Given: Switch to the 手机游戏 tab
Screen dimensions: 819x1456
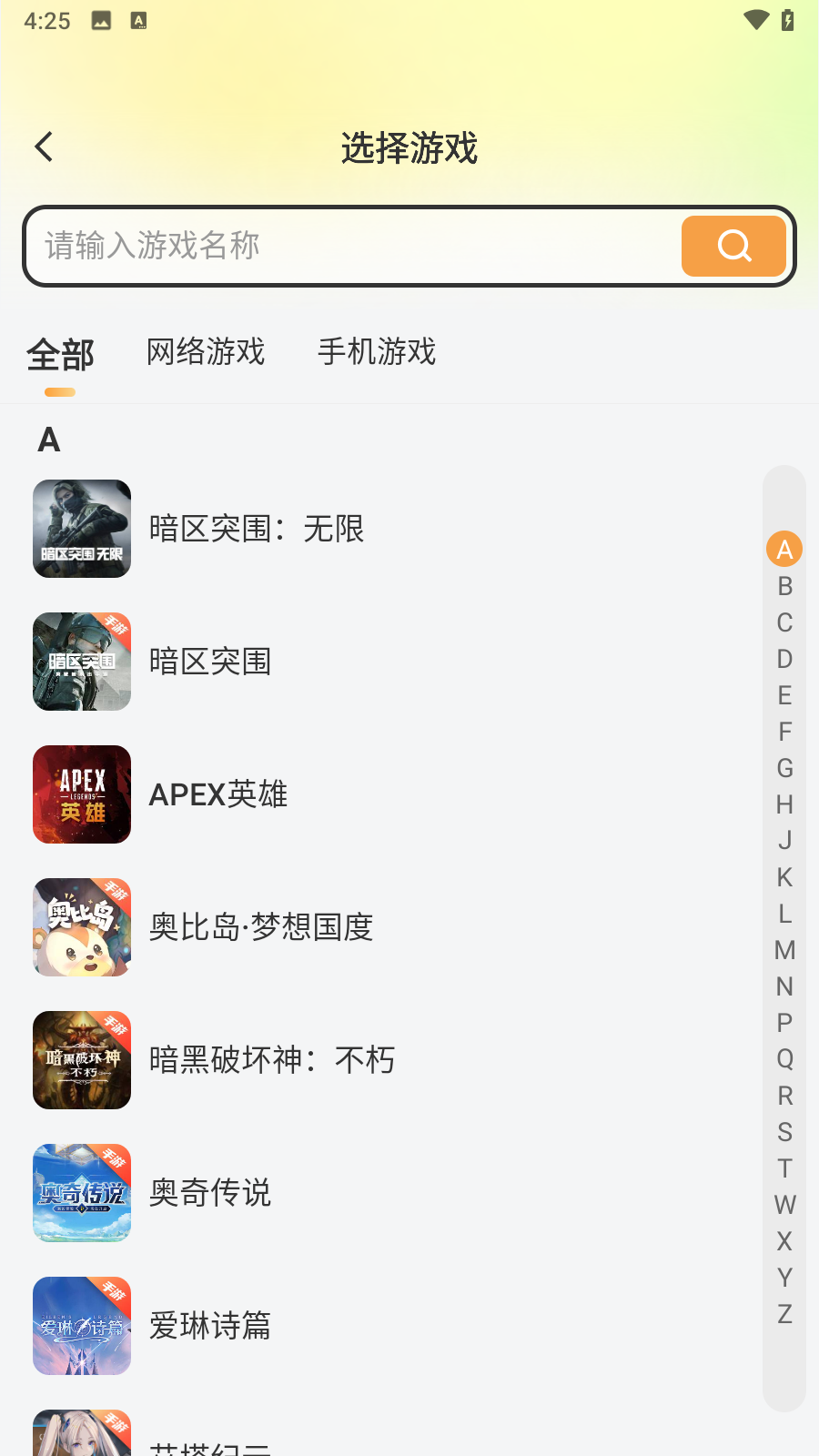Looking at the screenshot, I should [377, 352].
